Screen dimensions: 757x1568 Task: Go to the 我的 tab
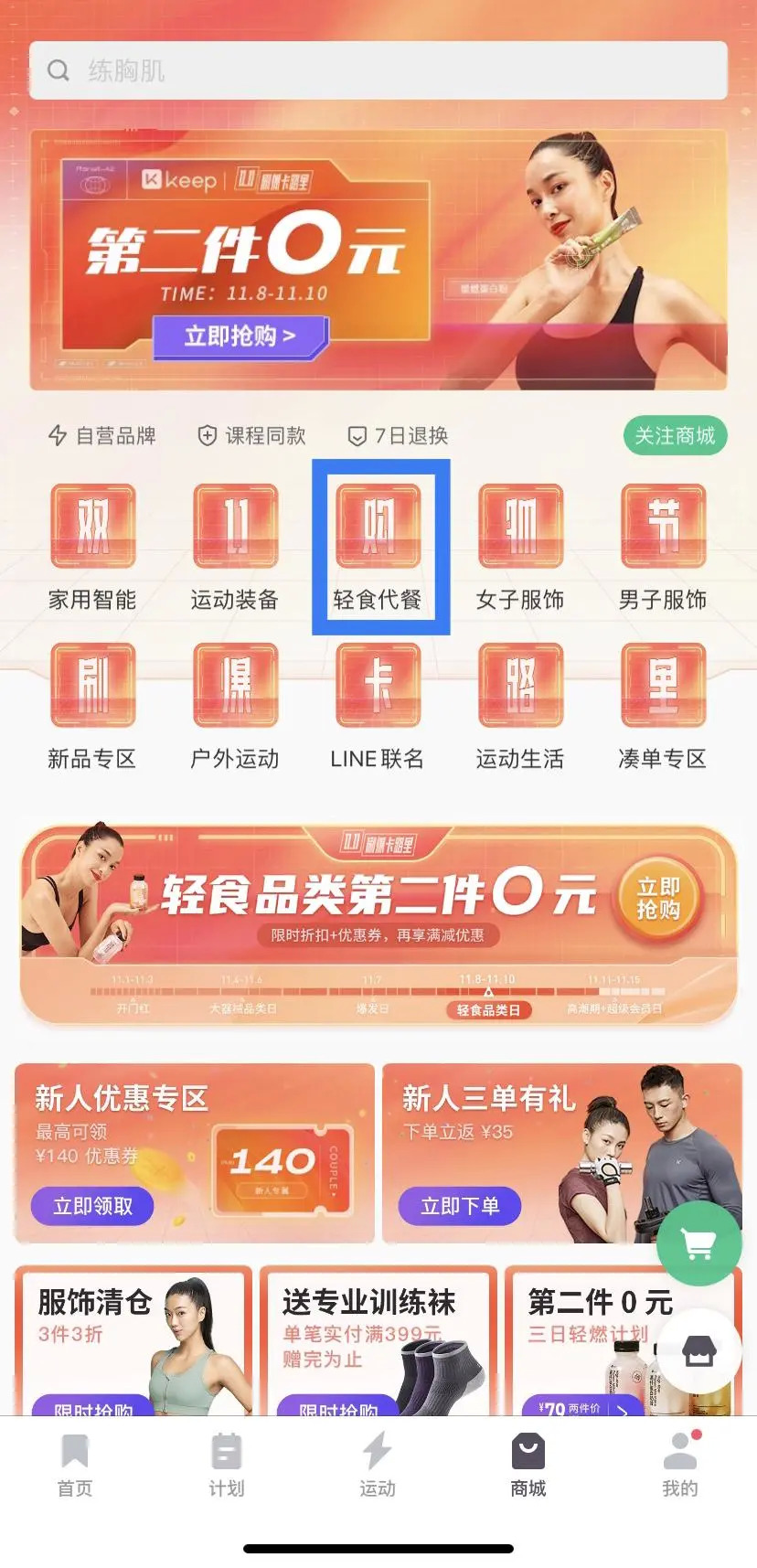coord(679,1465)
